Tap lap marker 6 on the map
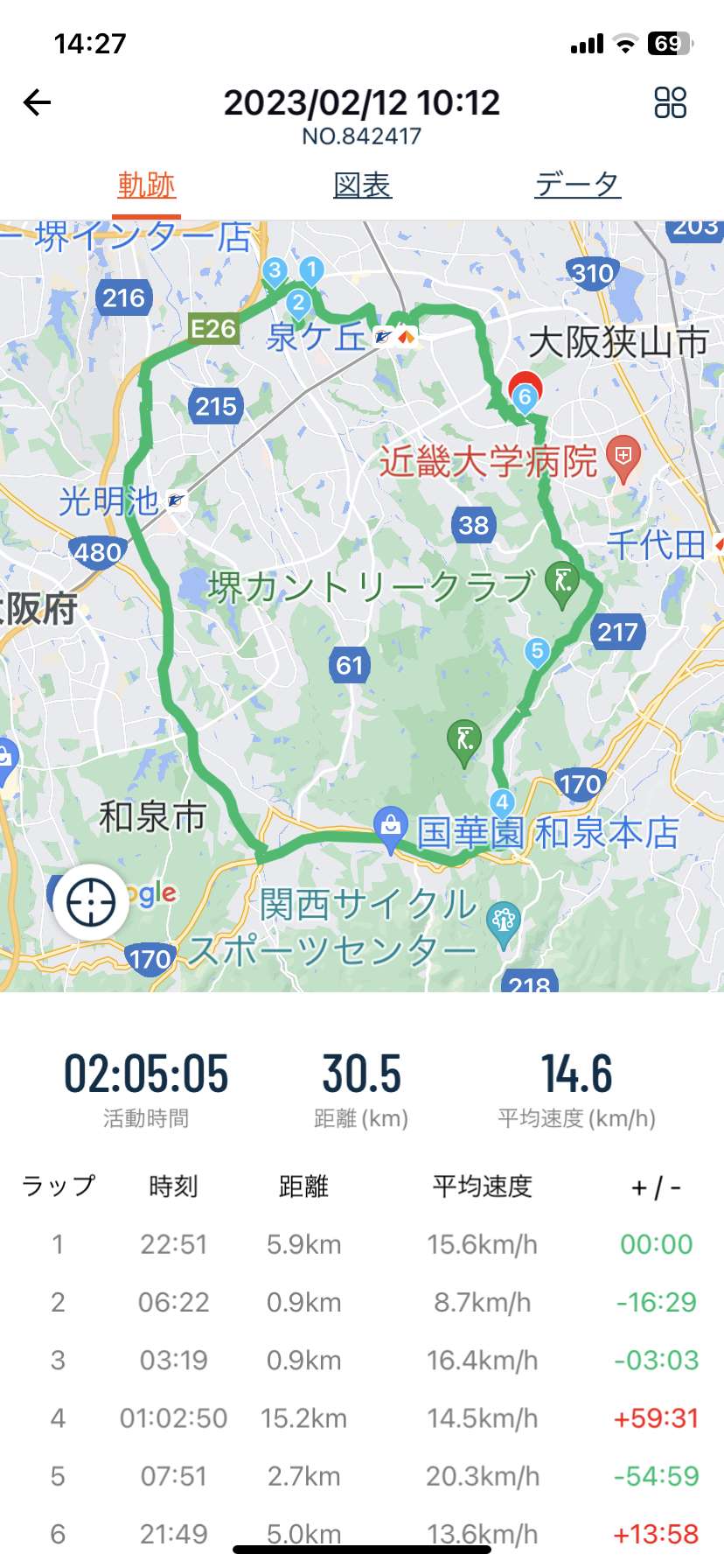Viewport: 724px width, 1568px height. 525,396
